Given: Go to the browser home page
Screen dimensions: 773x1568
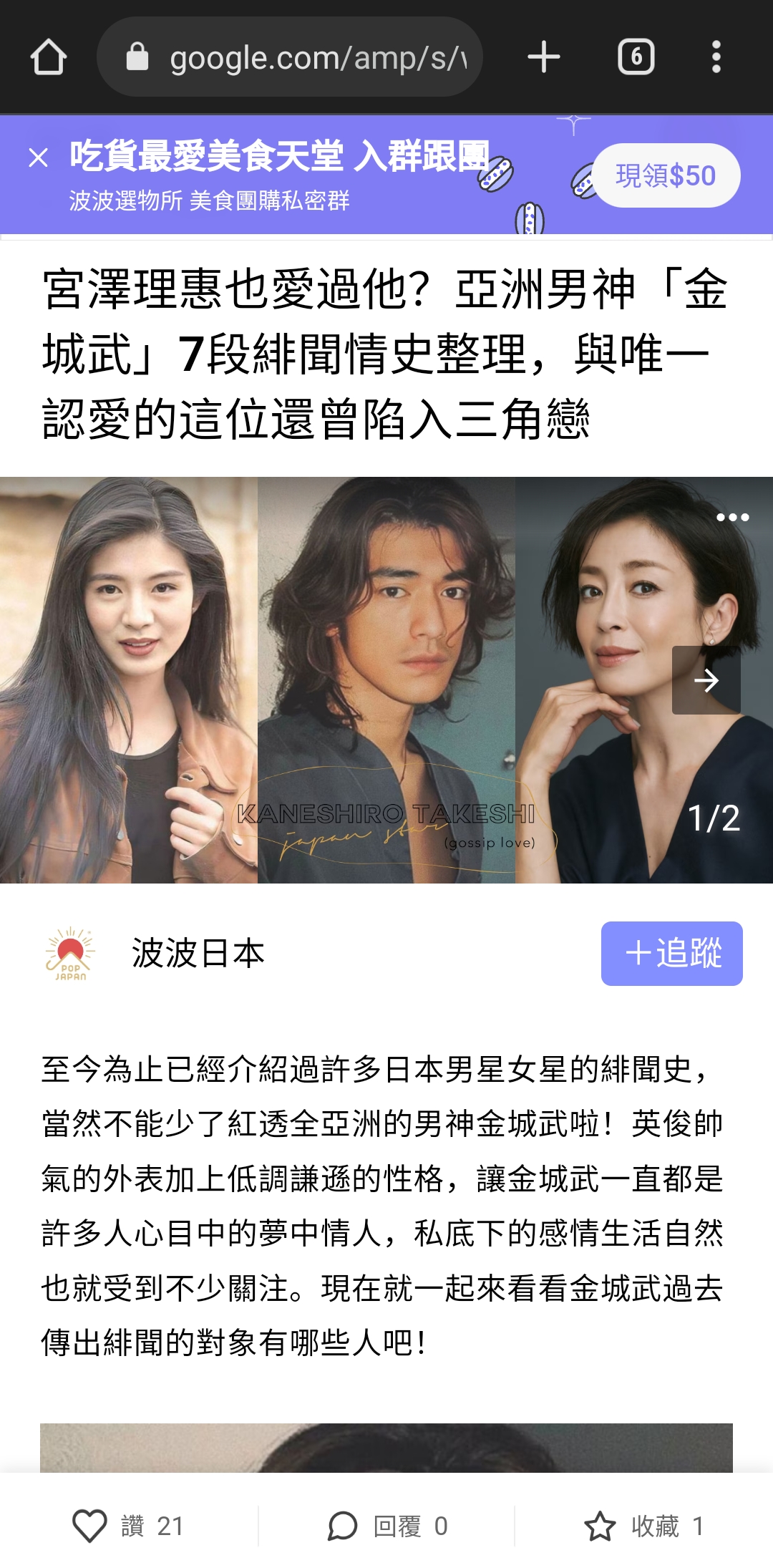Looking at the screenshot, I should click(49, 57).
